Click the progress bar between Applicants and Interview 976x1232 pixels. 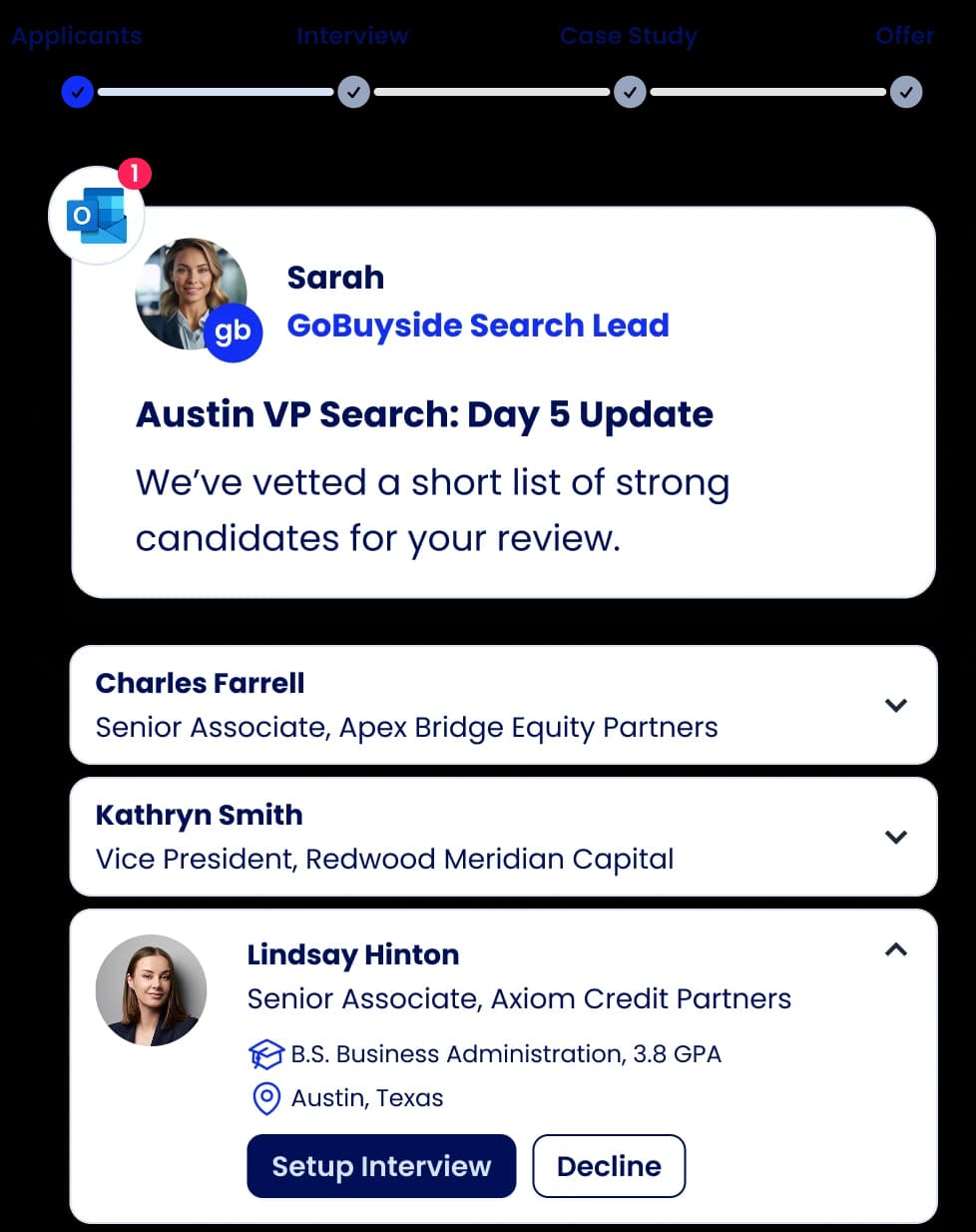215,92
